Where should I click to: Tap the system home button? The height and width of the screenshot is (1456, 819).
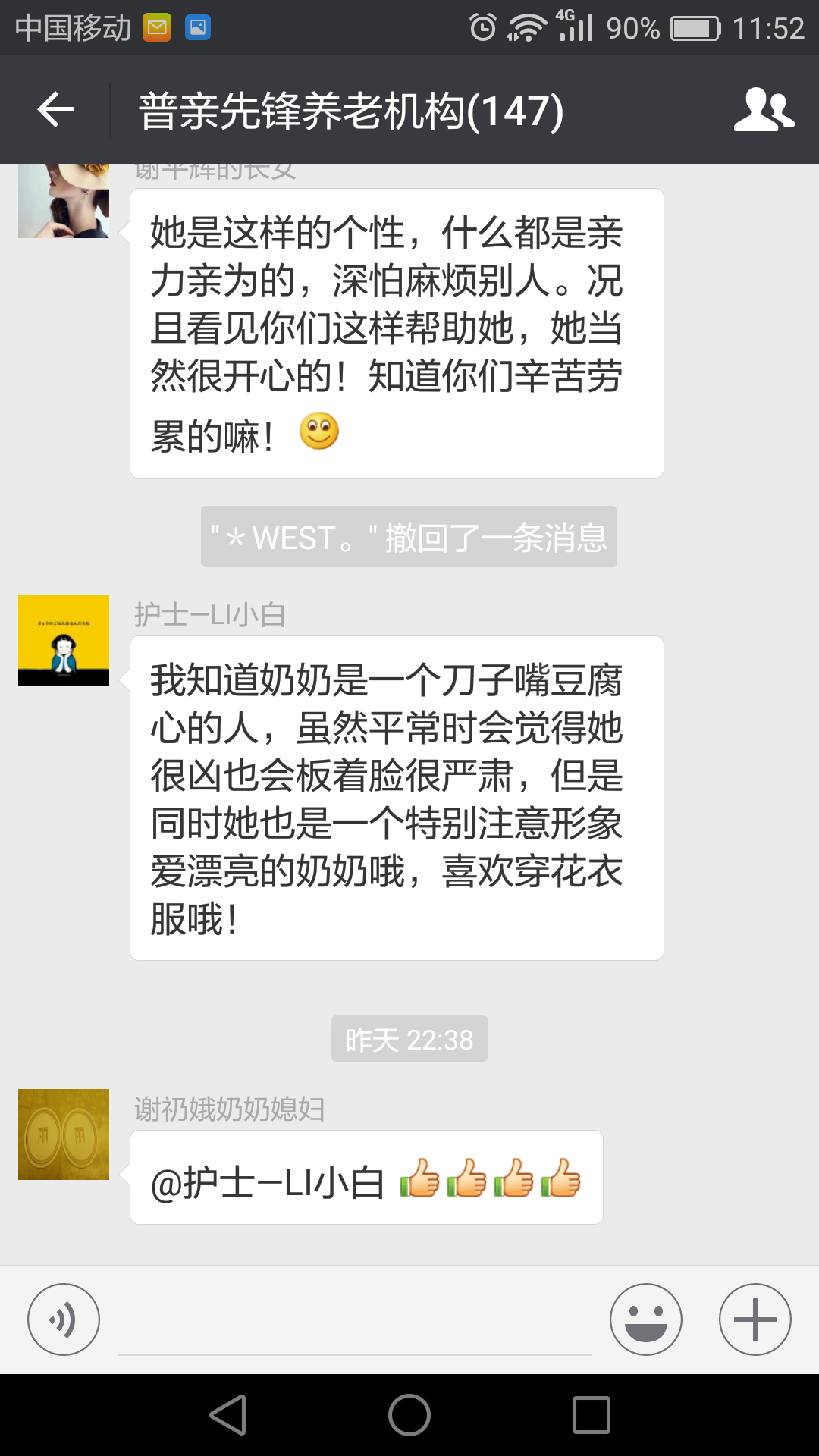409,1415
